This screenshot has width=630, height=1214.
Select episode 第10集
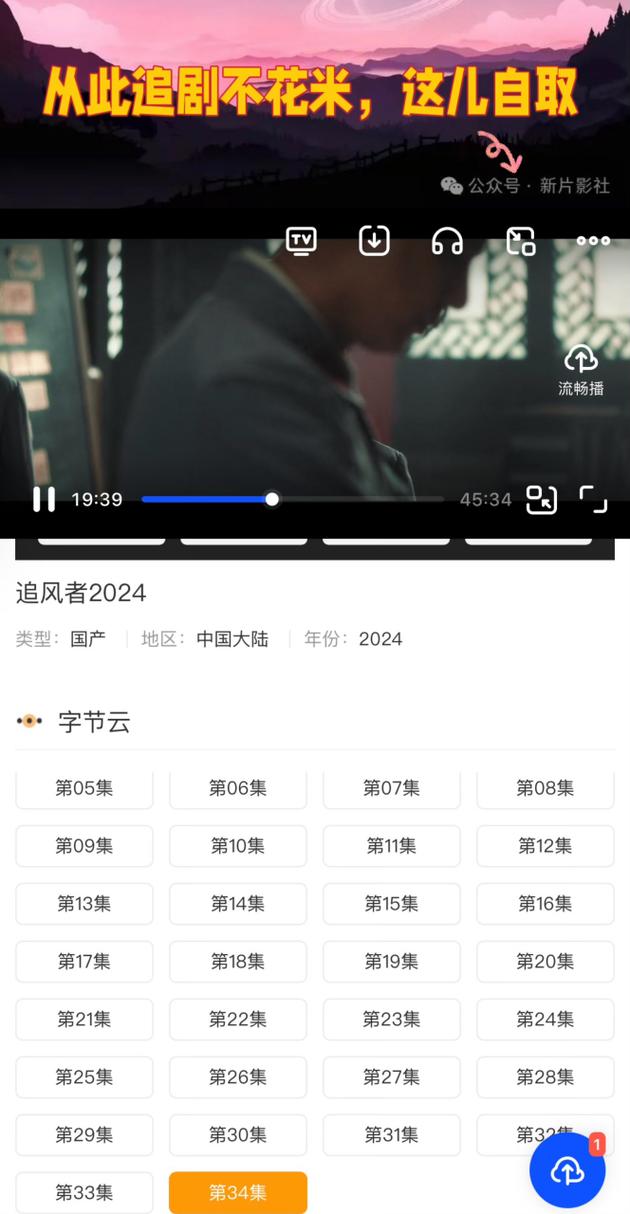(x=238, y=846)
